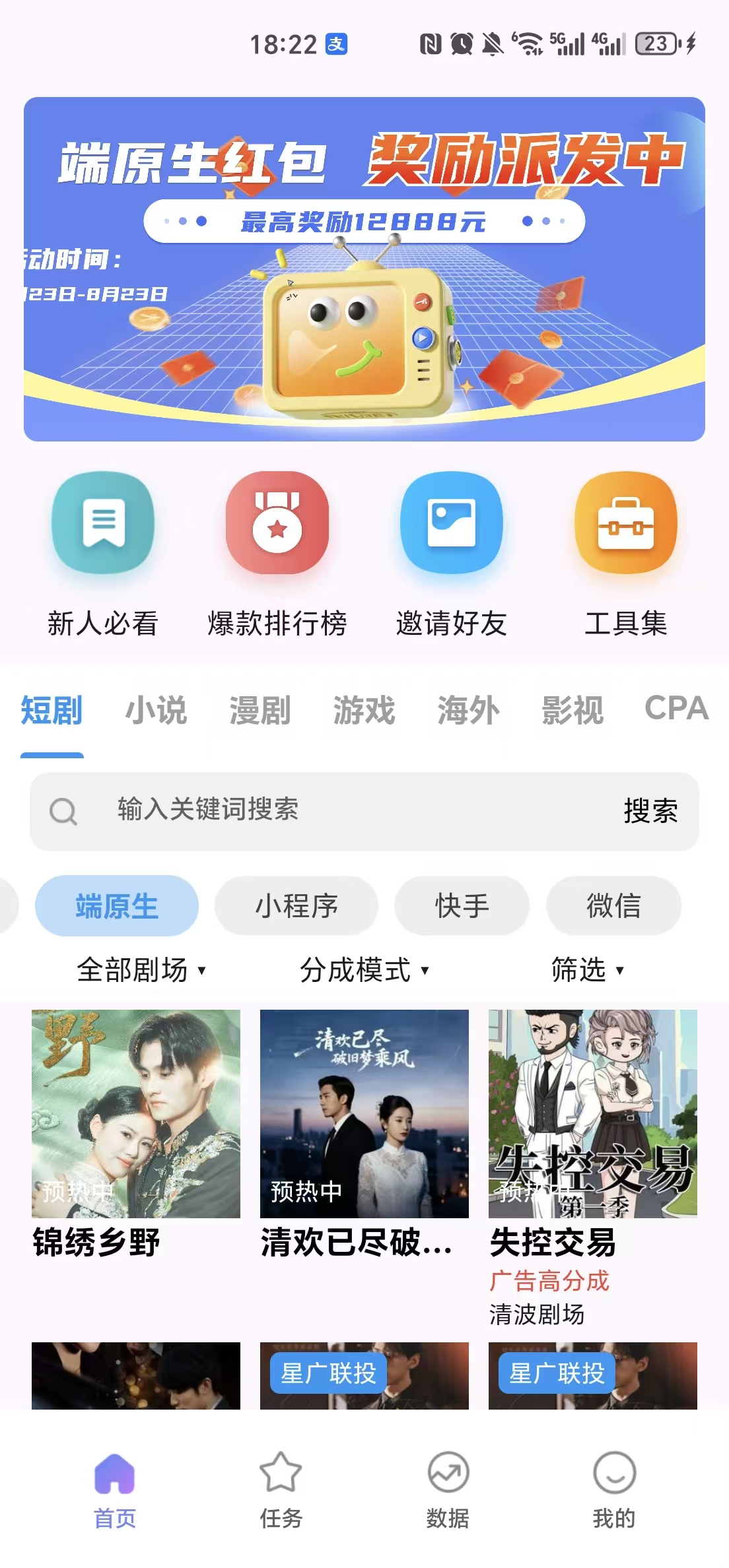Open the 端原生红包 reward banner
This screenshot has width=729, height=1568.
click(364, 269)
